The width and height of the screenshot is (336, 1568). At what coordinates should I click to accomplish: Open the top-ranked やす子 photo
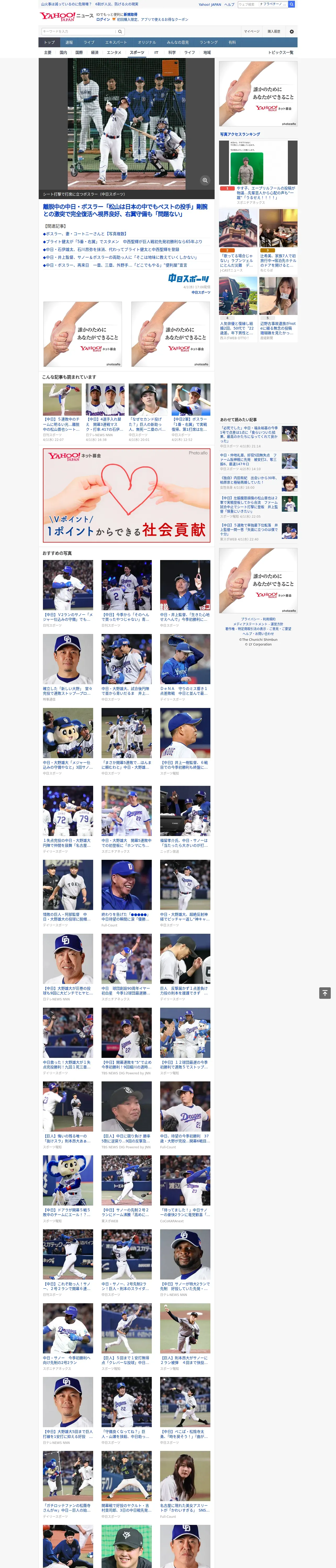click(x=258, y=163)
